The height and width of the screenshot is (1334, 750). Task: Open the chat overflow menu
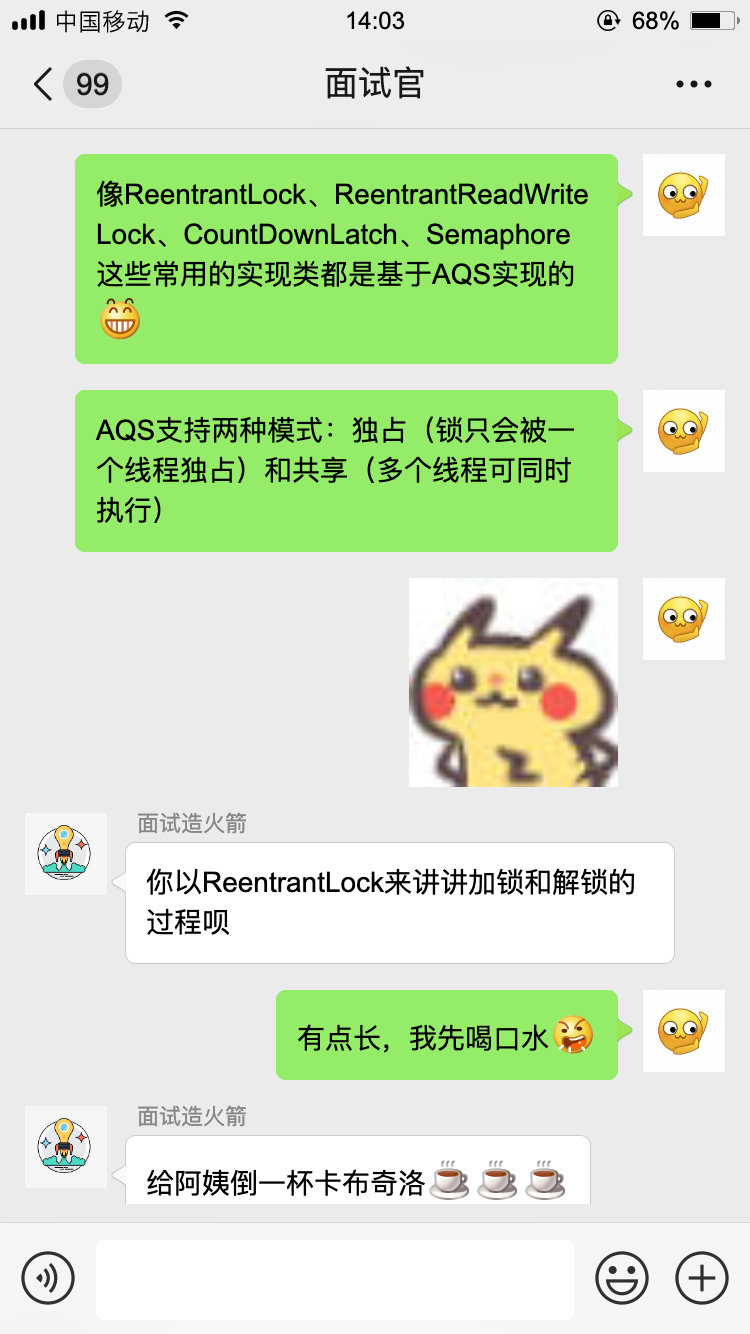coord(693,84)
